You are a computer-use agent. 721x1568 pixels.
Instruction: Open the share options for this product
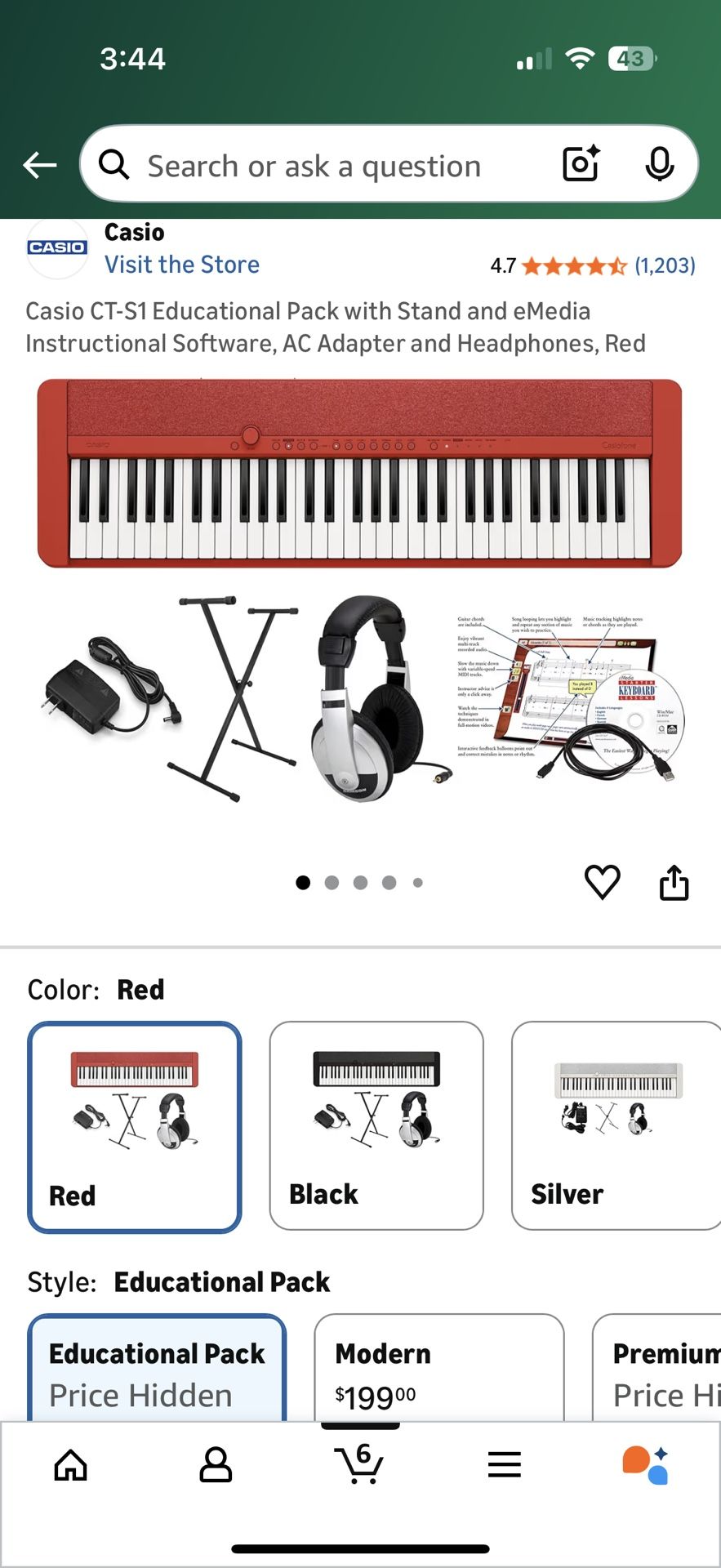[x=673, y=882]
